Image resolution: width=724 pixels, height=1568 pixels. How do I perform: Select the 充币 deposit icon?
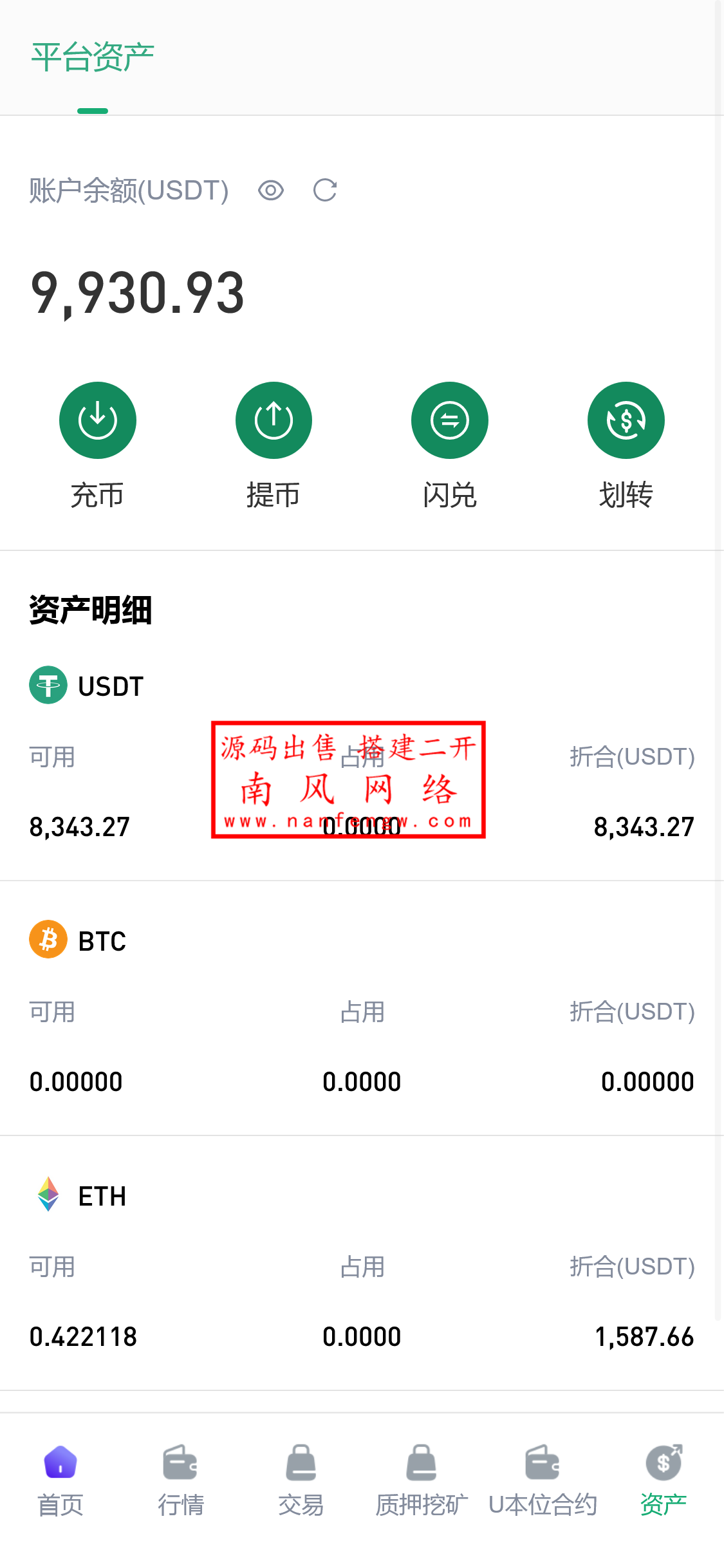pos(98,420)
